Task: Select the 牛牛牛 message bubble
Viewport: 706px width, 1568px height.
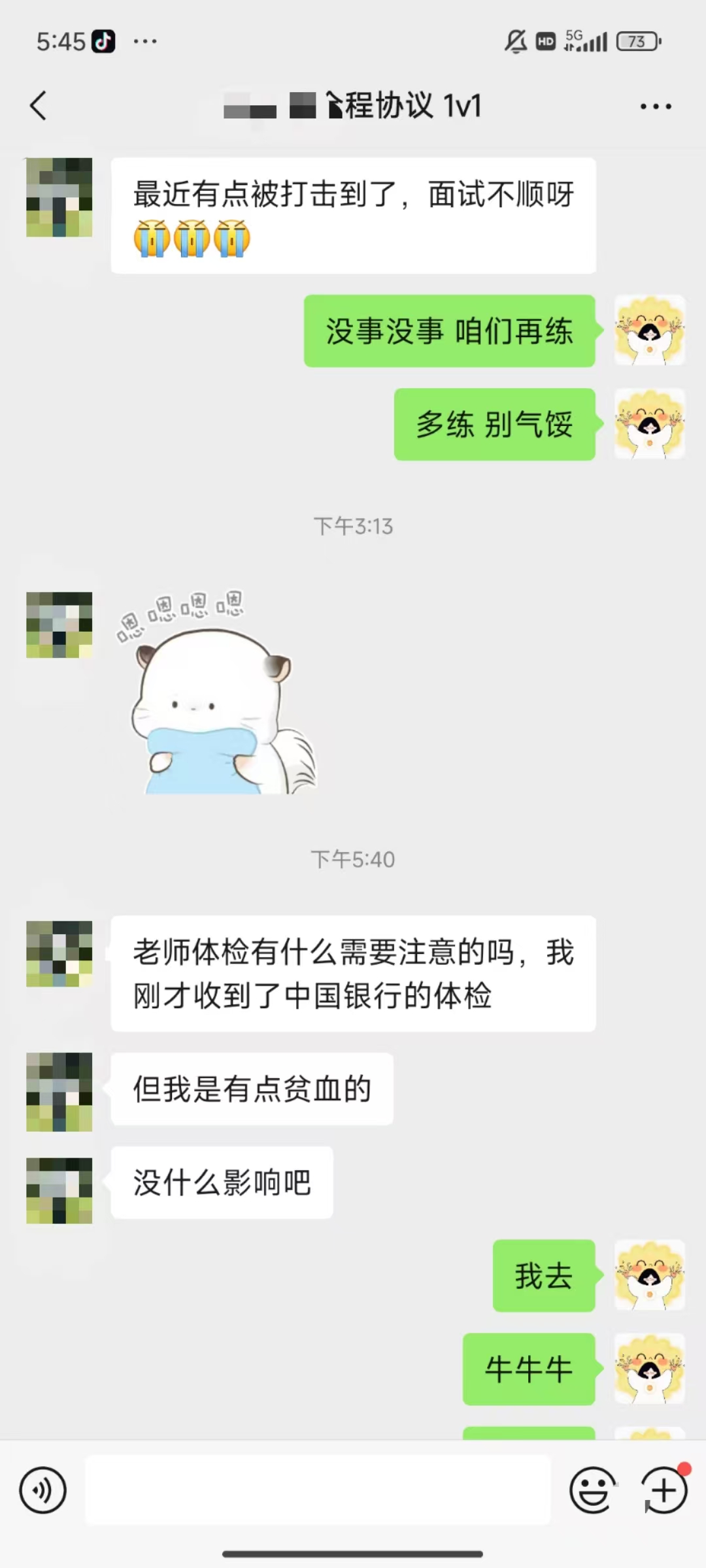Action: click(x=528, y=1371)
